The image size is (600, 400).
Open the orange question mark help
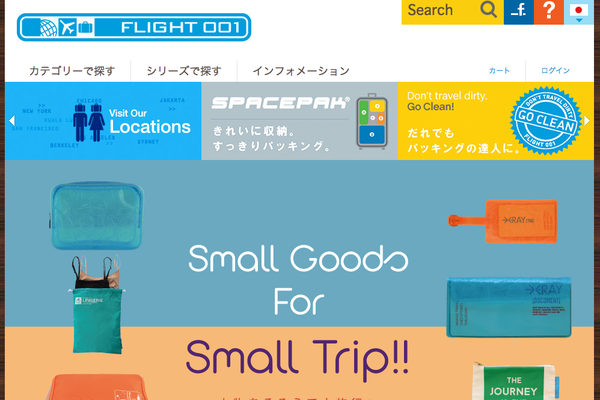(548, 12)
